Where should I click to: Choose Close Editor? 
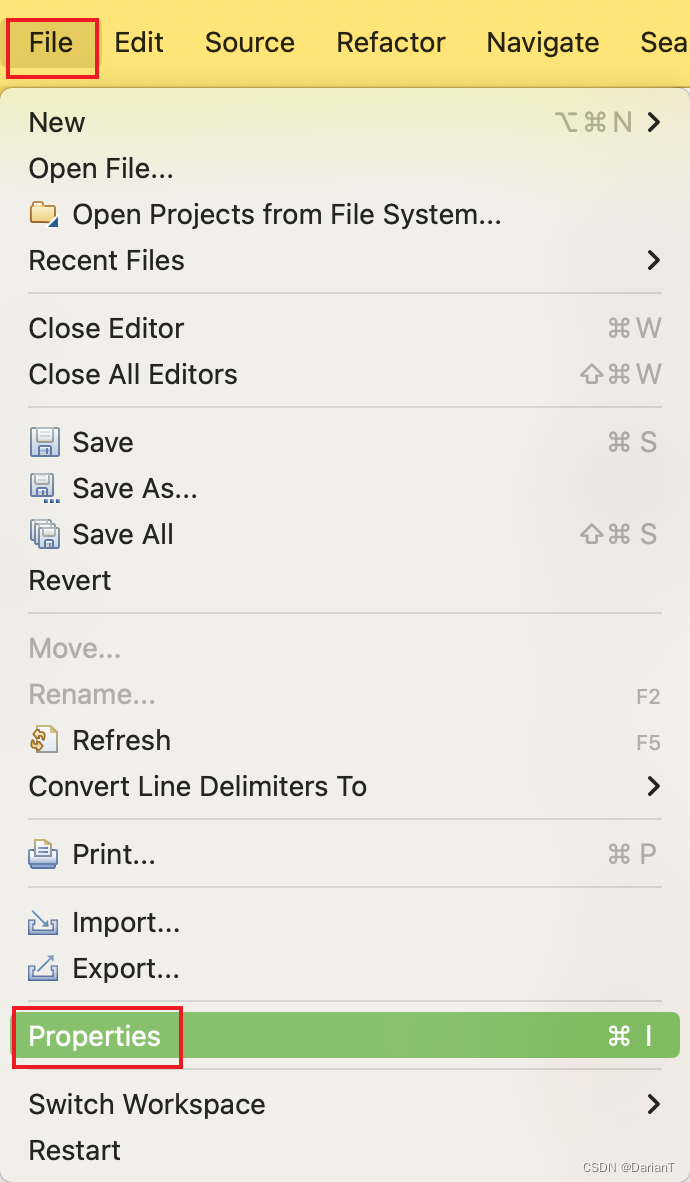(x=106, y=329)
